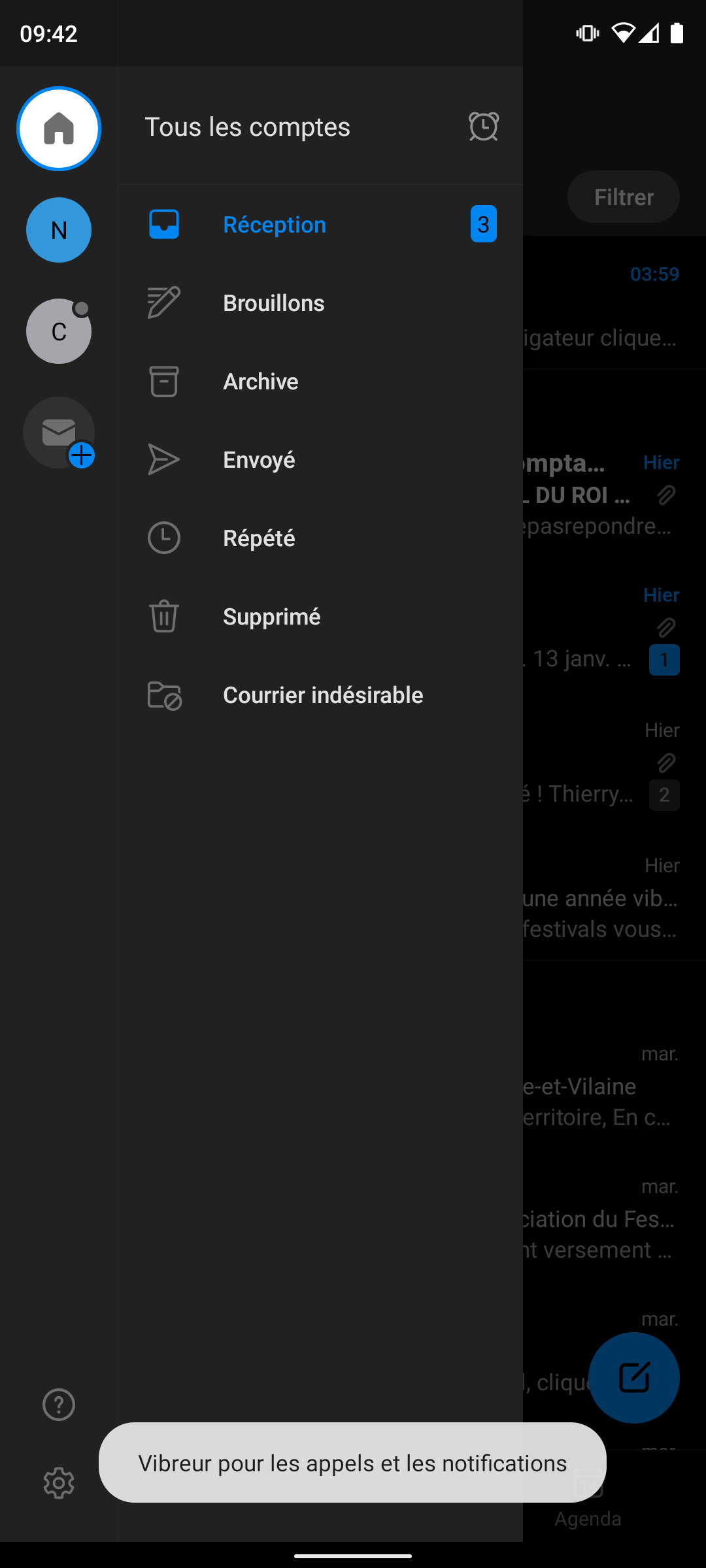
Task: Open Courrier indésirable folder
Action: point(322,695)
